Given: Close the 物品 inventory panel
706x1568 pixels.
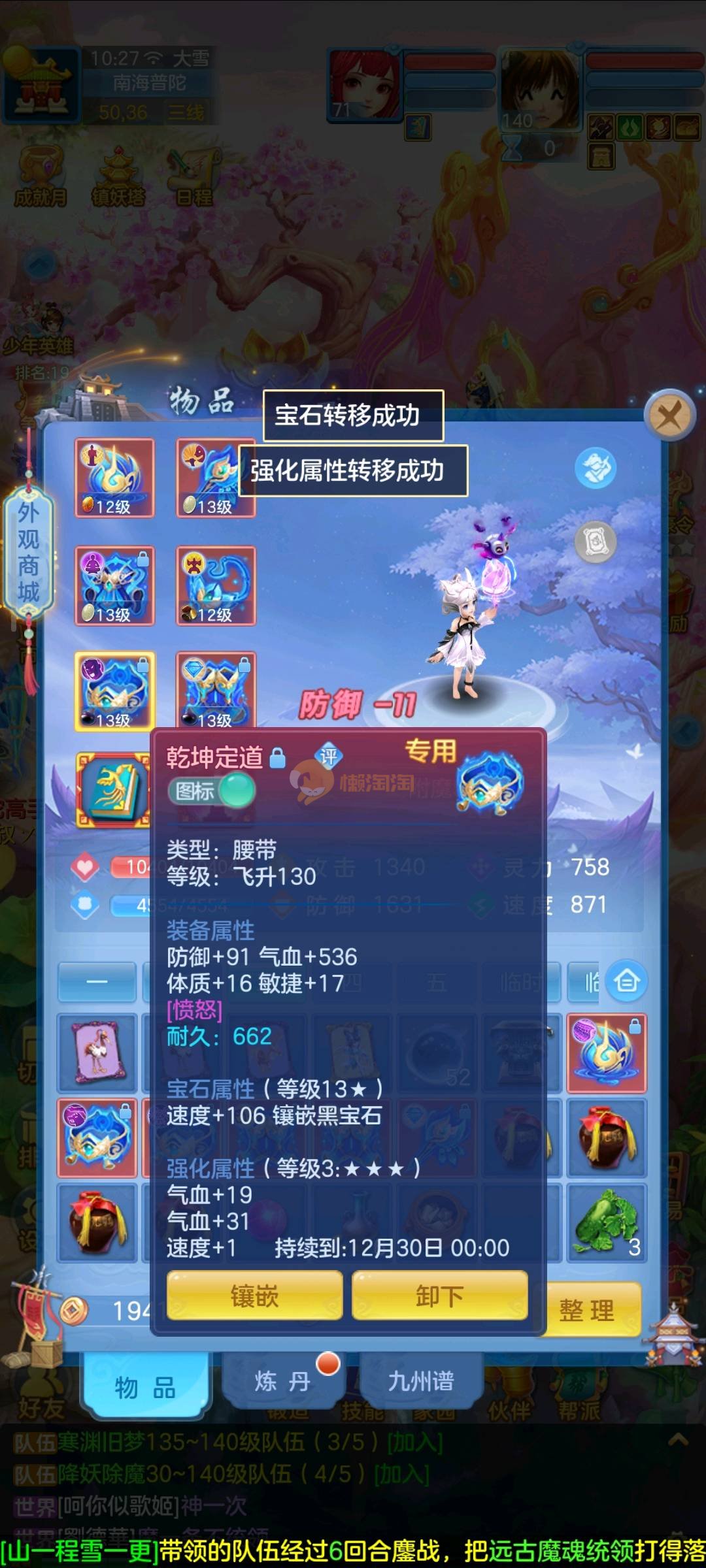Looking at the screenshot, I should tap(669, 414).
